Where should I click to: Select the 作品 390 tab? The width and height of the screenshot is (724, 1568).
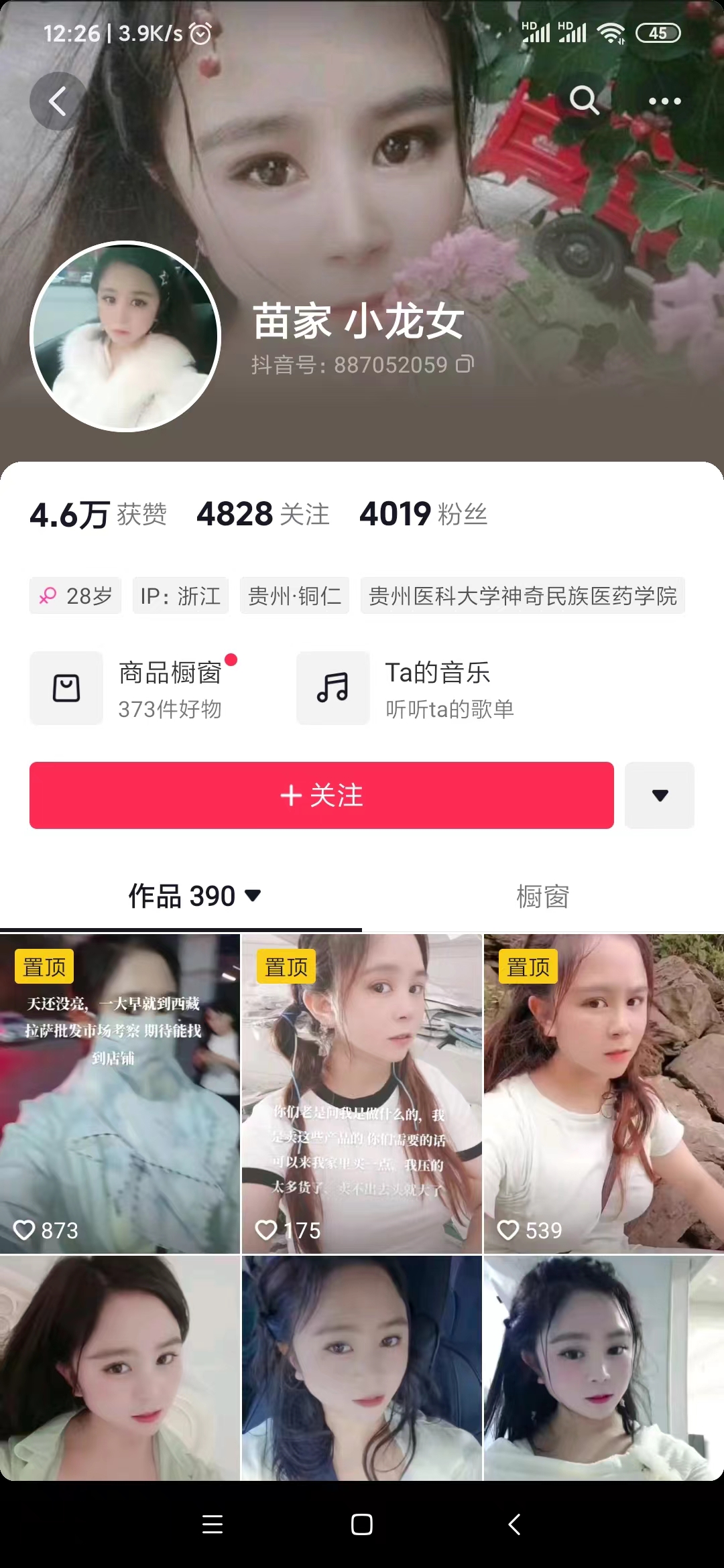(193, 897)
